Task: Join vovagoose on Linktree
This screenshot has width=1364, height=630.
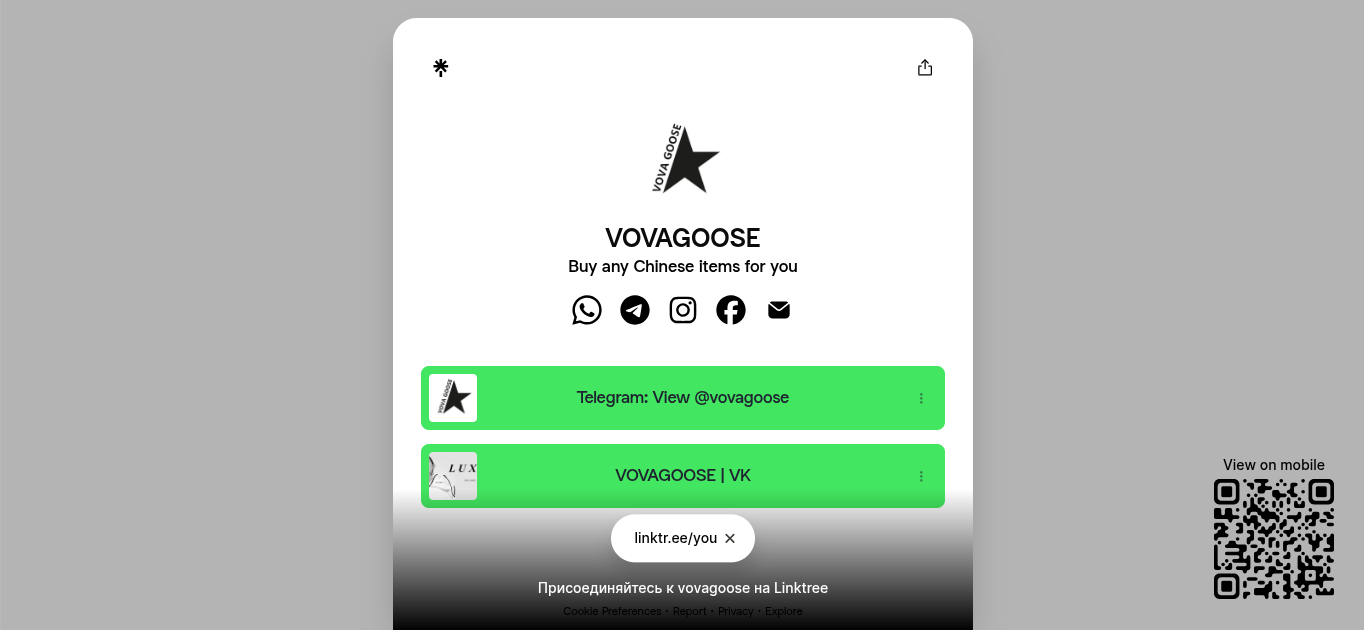Action: pos(682,588)
